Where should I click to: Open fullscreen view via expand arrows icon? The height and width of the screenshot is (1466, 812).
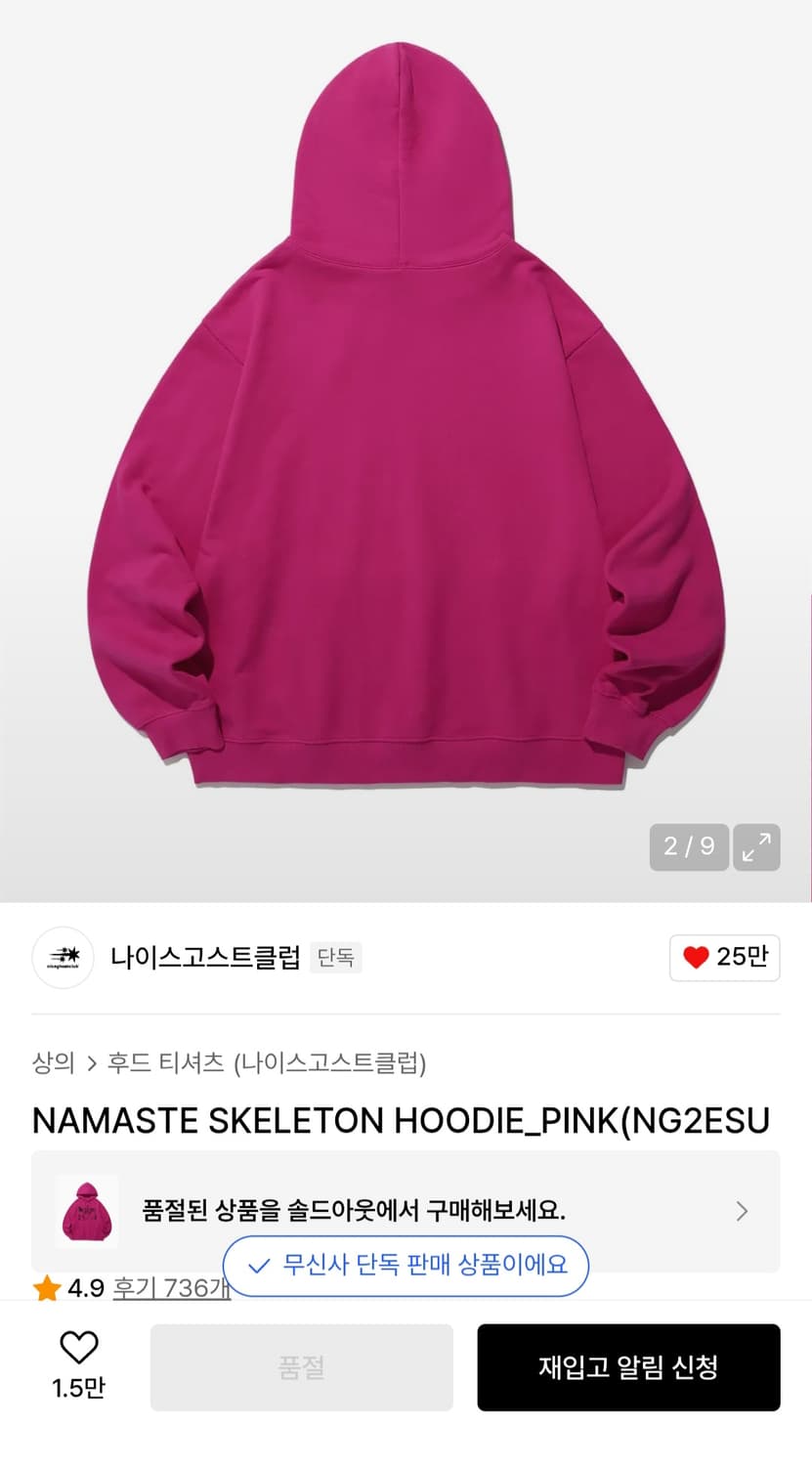758,847
